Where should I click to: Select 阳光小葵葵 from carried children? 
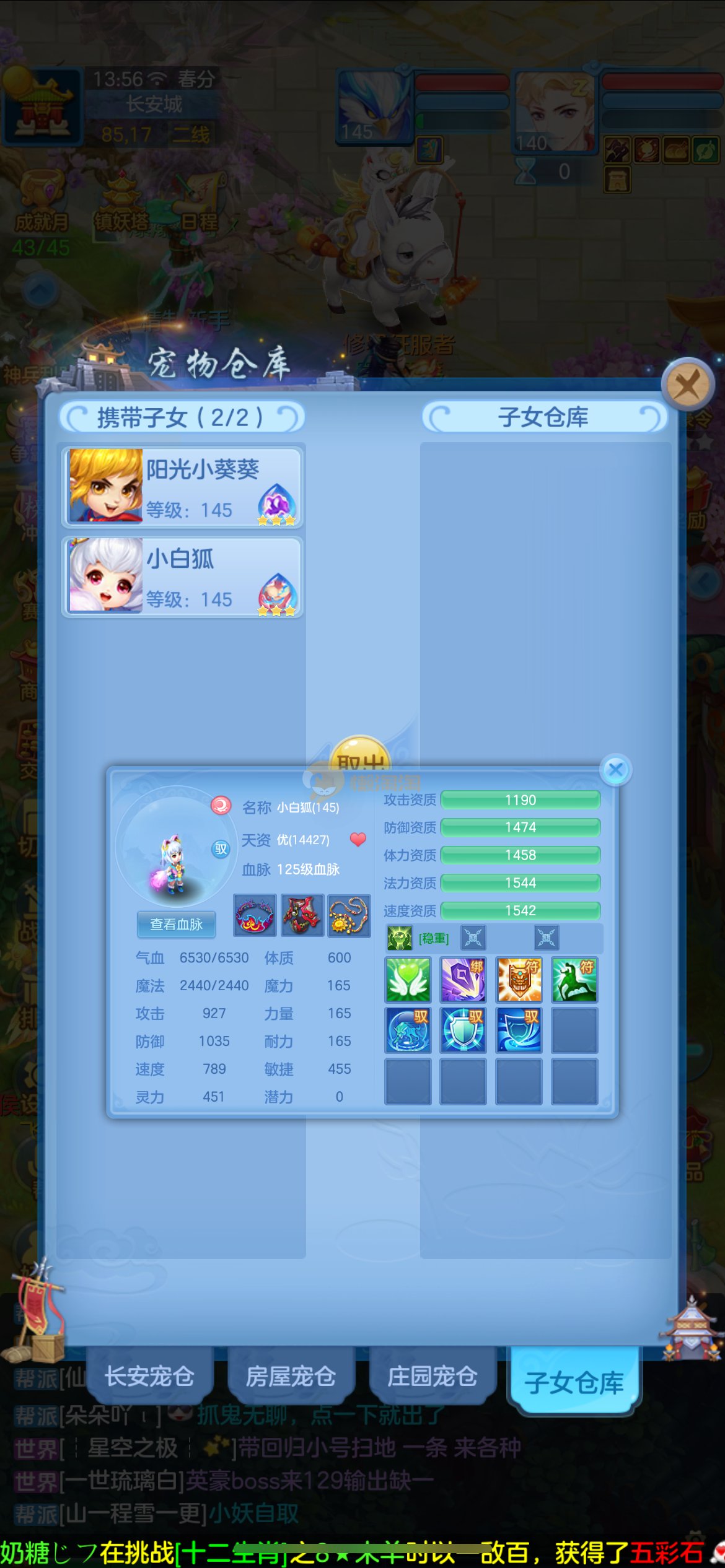[182, 487]
